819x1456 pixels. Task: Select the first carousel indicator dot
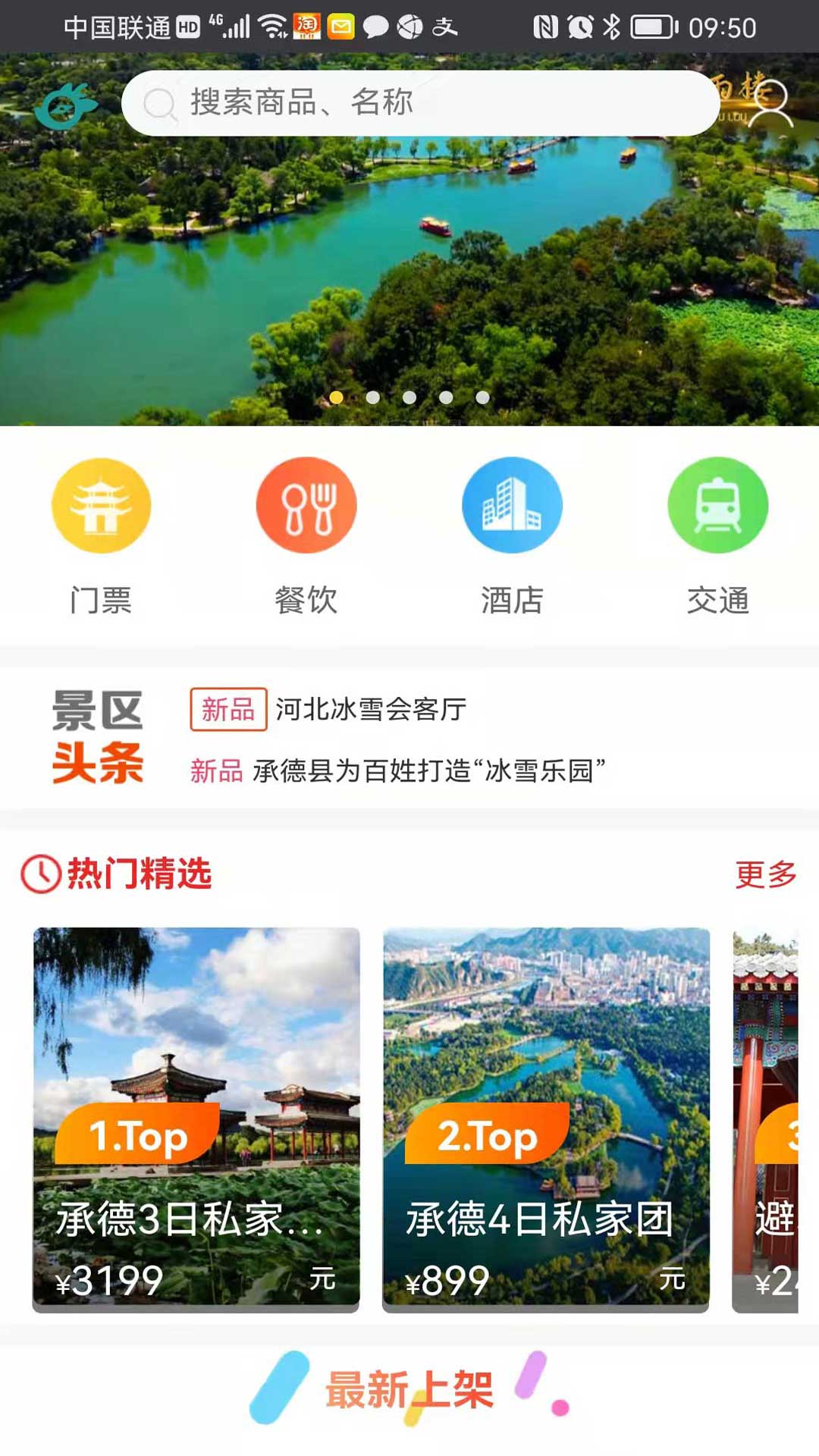(337, 396)
